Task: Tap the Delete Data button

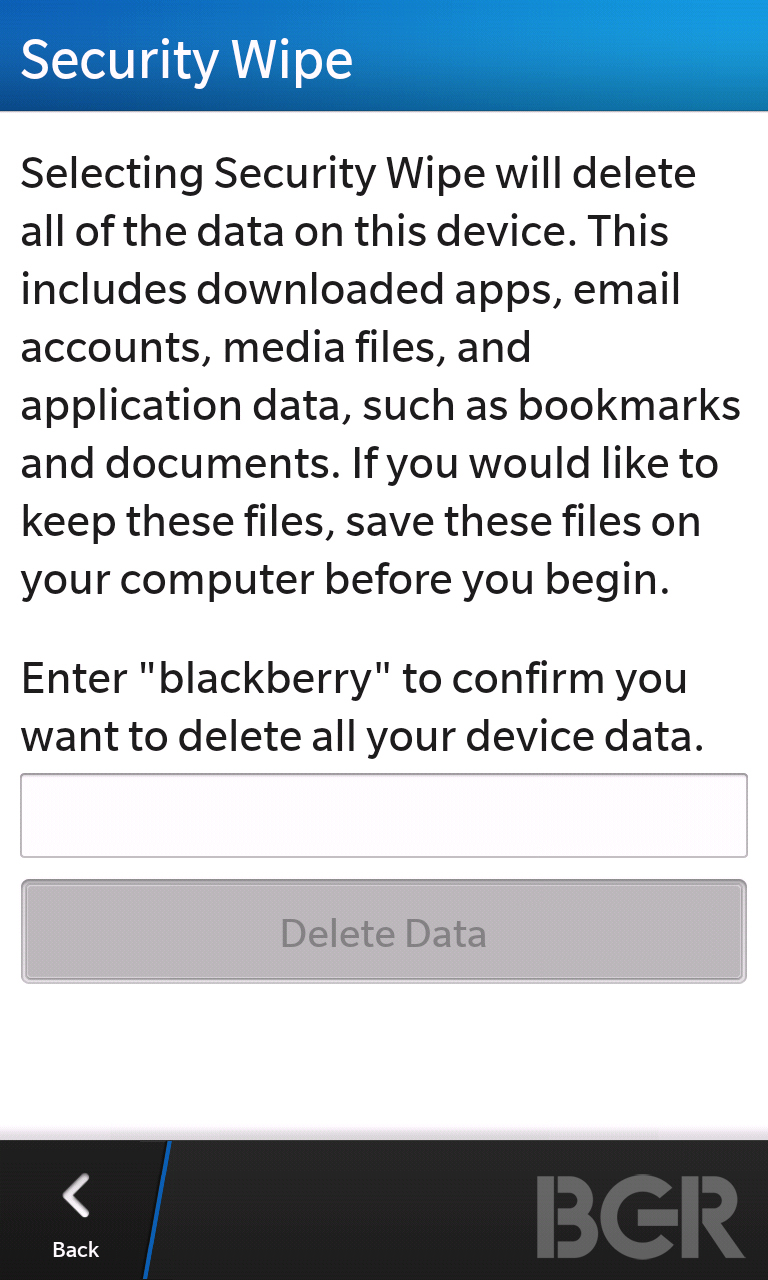Action: (384, 932)
